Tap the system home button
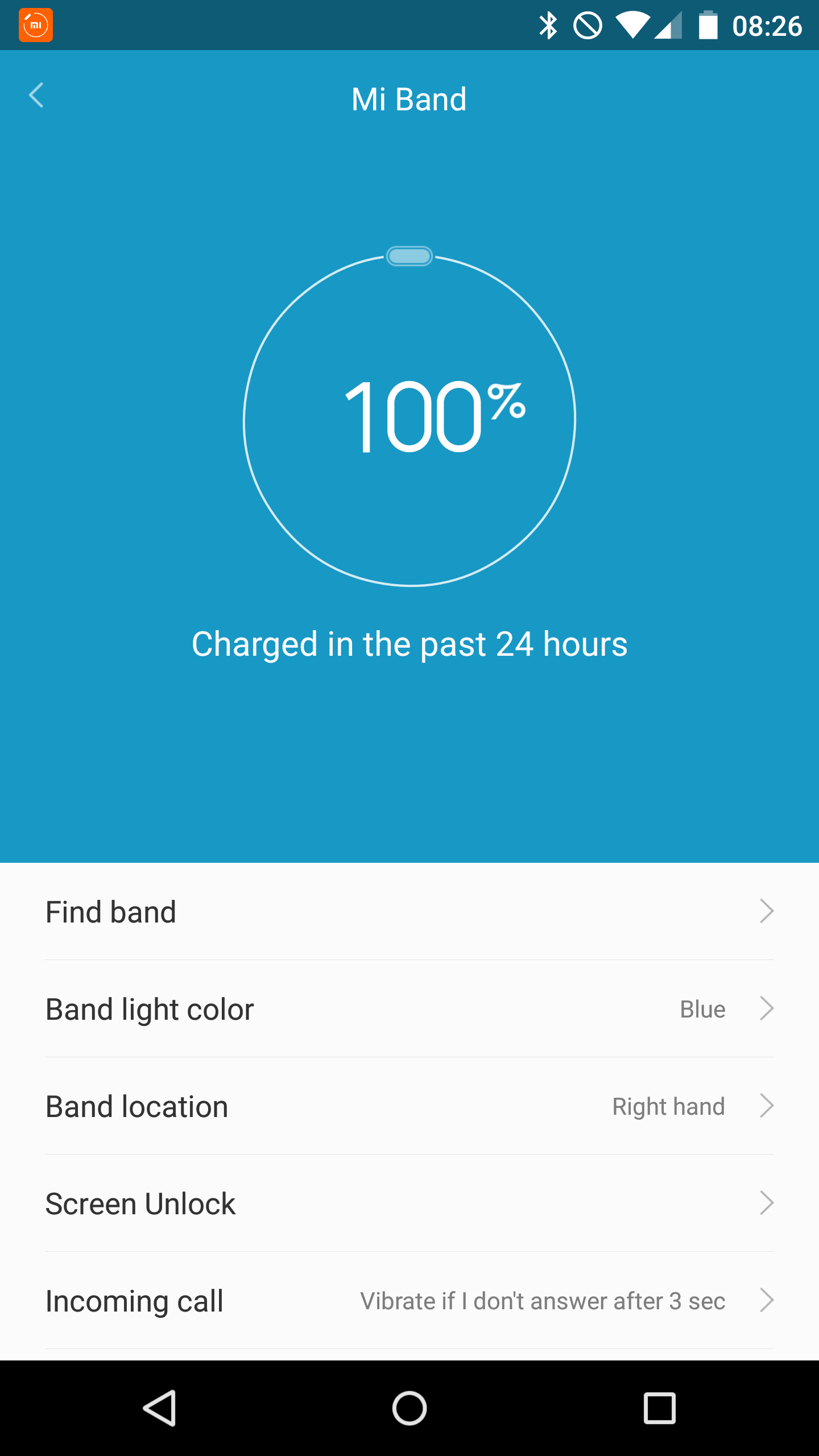The height and width of the screenshot is (1456, 819). (x=409, y=1408)
